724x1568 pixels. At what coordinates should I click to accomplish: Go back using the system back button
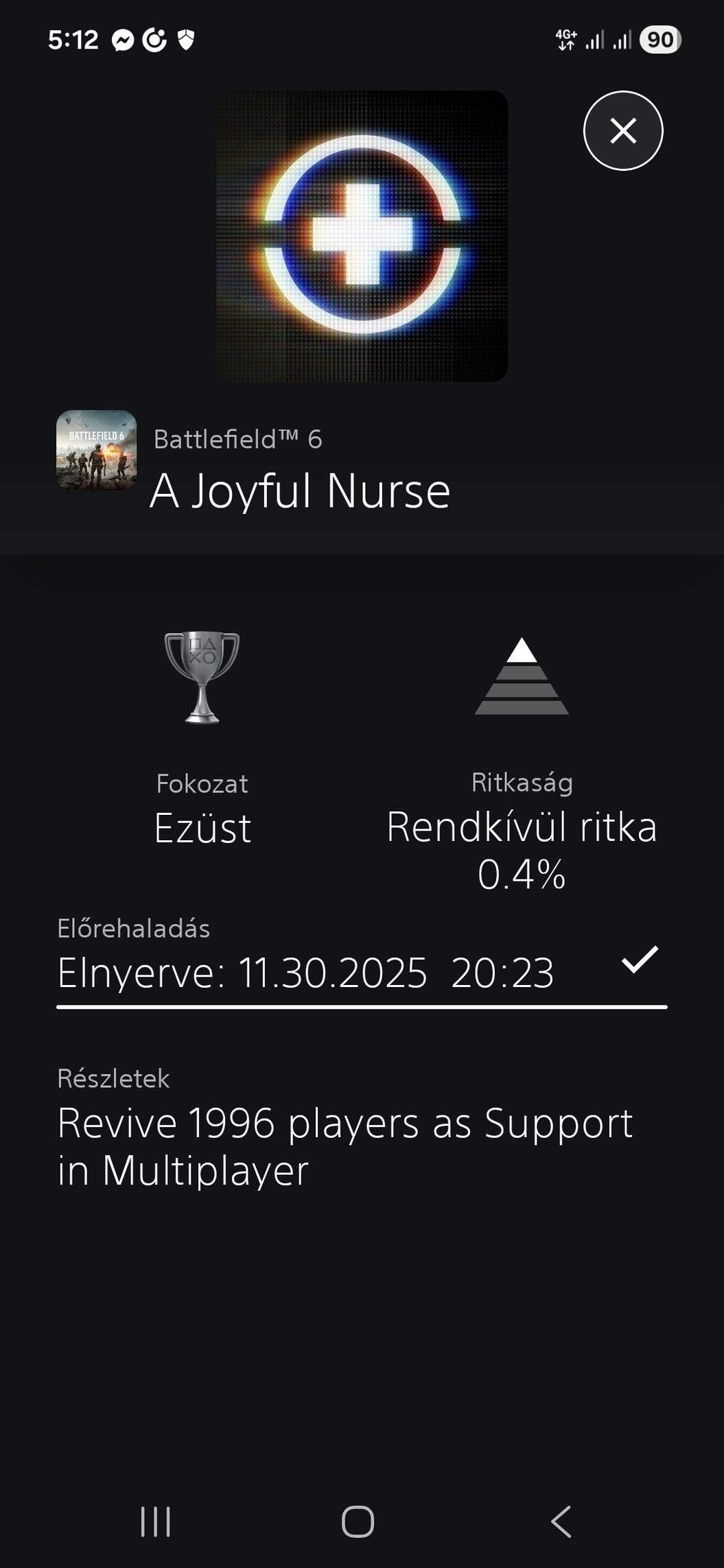(561, 1521)
